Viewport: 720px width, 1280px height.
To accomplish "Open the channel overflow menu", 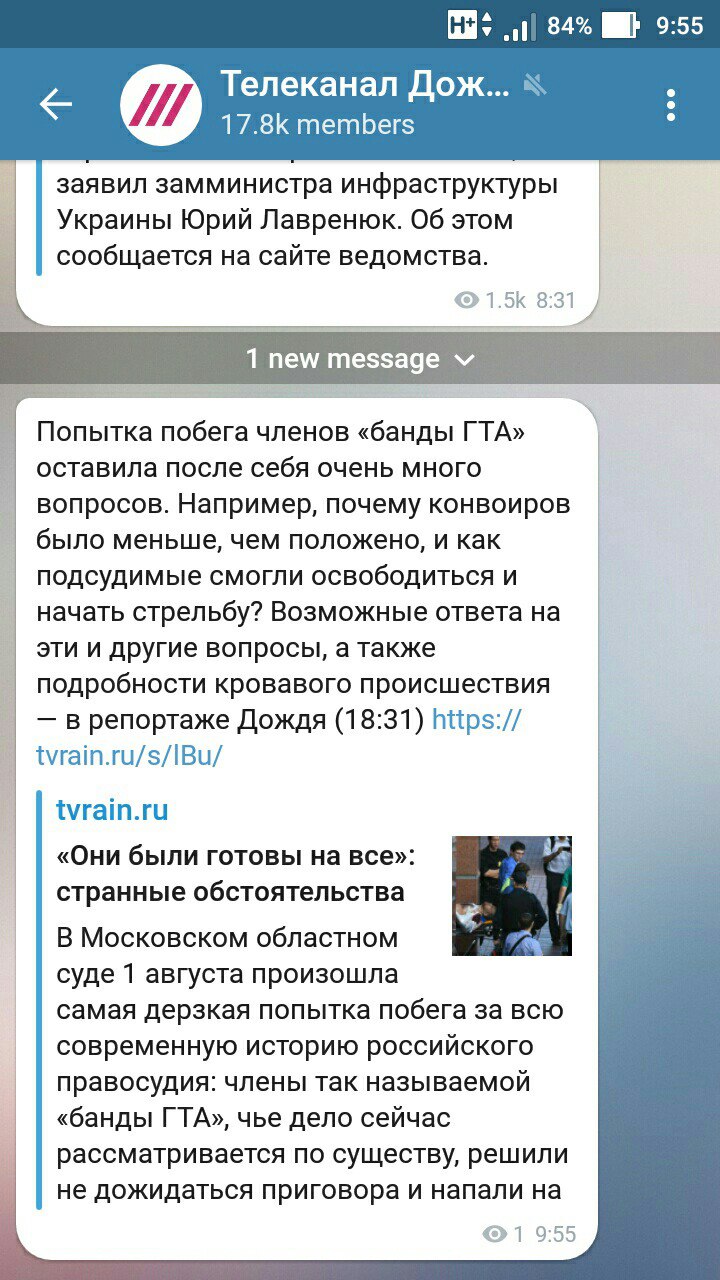I will (x=671, y=104).
